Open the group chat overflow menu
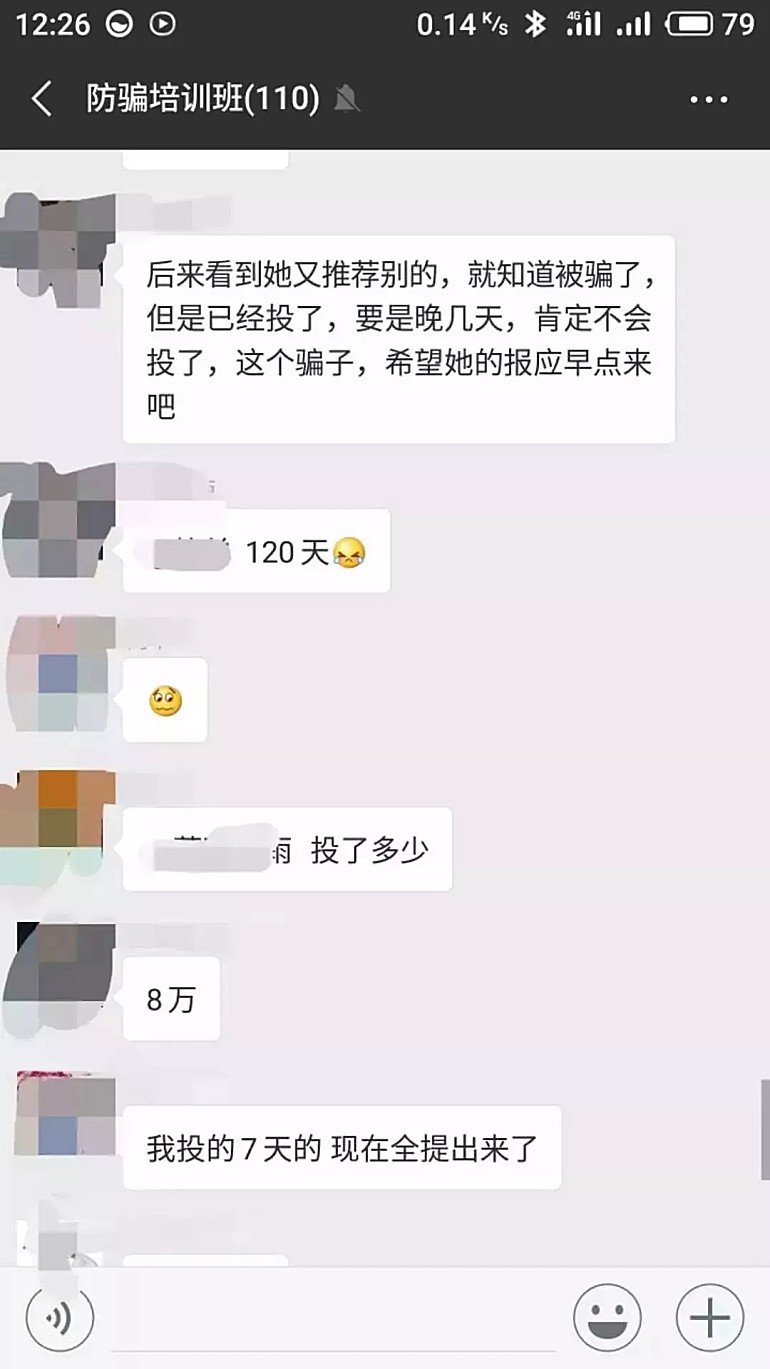Screen dimensions: 770x1369 point(709,99)
